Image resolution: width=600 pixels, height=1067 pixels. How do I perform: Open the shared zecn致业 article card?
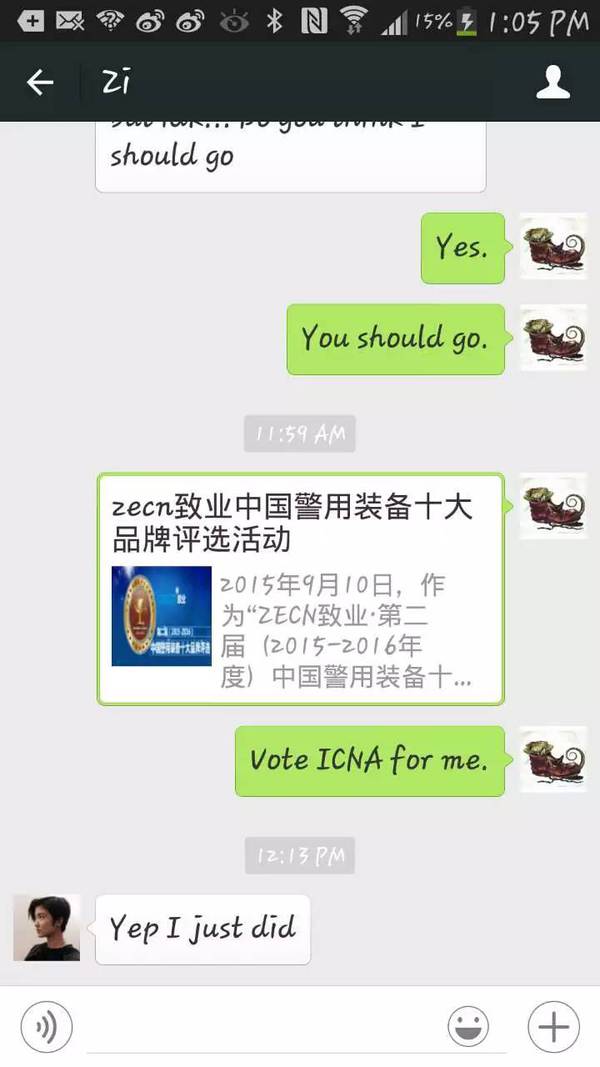click(300, 589)
